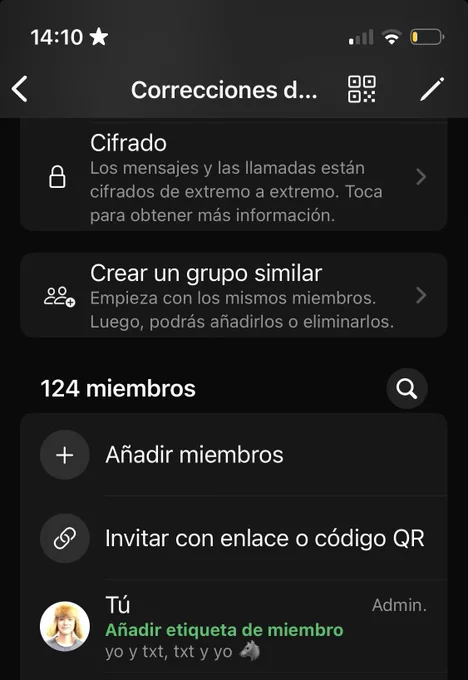Edit group info with the pencil icon

click(x=432, y=89)
